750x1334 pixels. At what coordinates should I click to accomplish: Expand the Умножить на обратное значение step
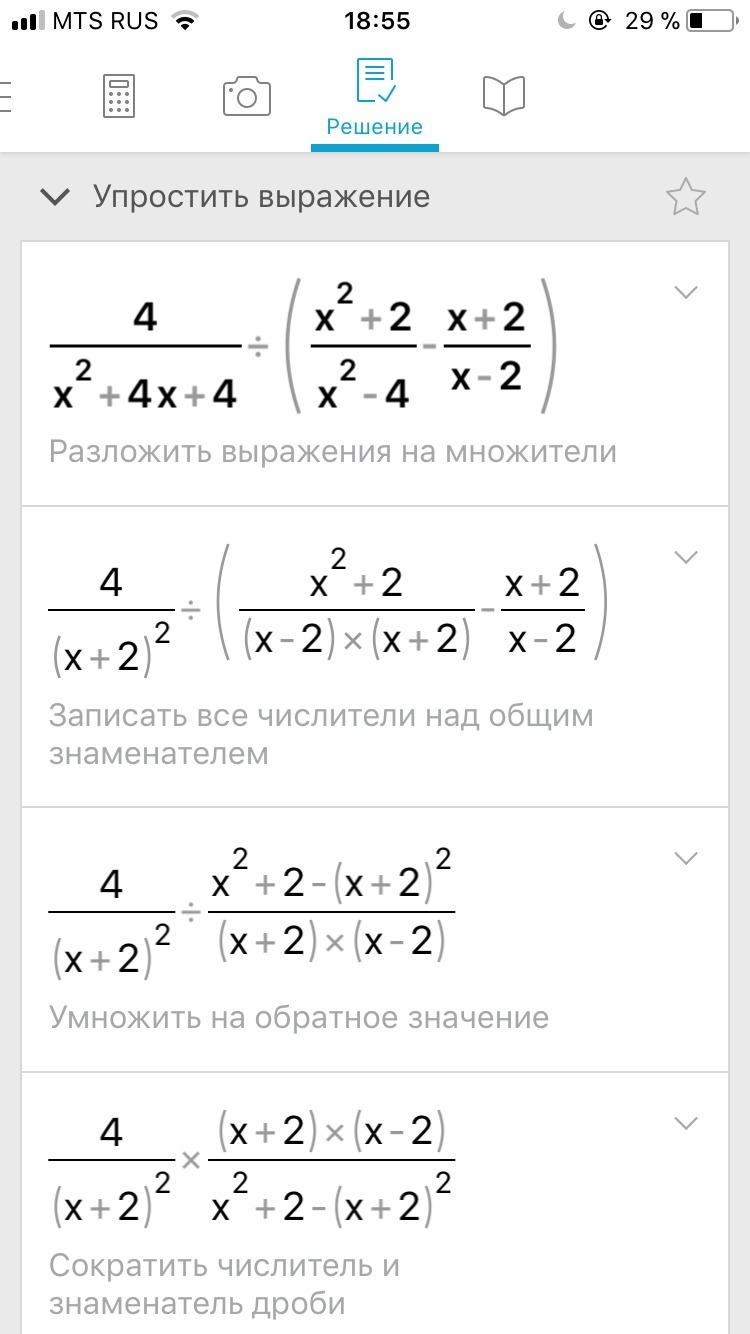coord(686,858)
